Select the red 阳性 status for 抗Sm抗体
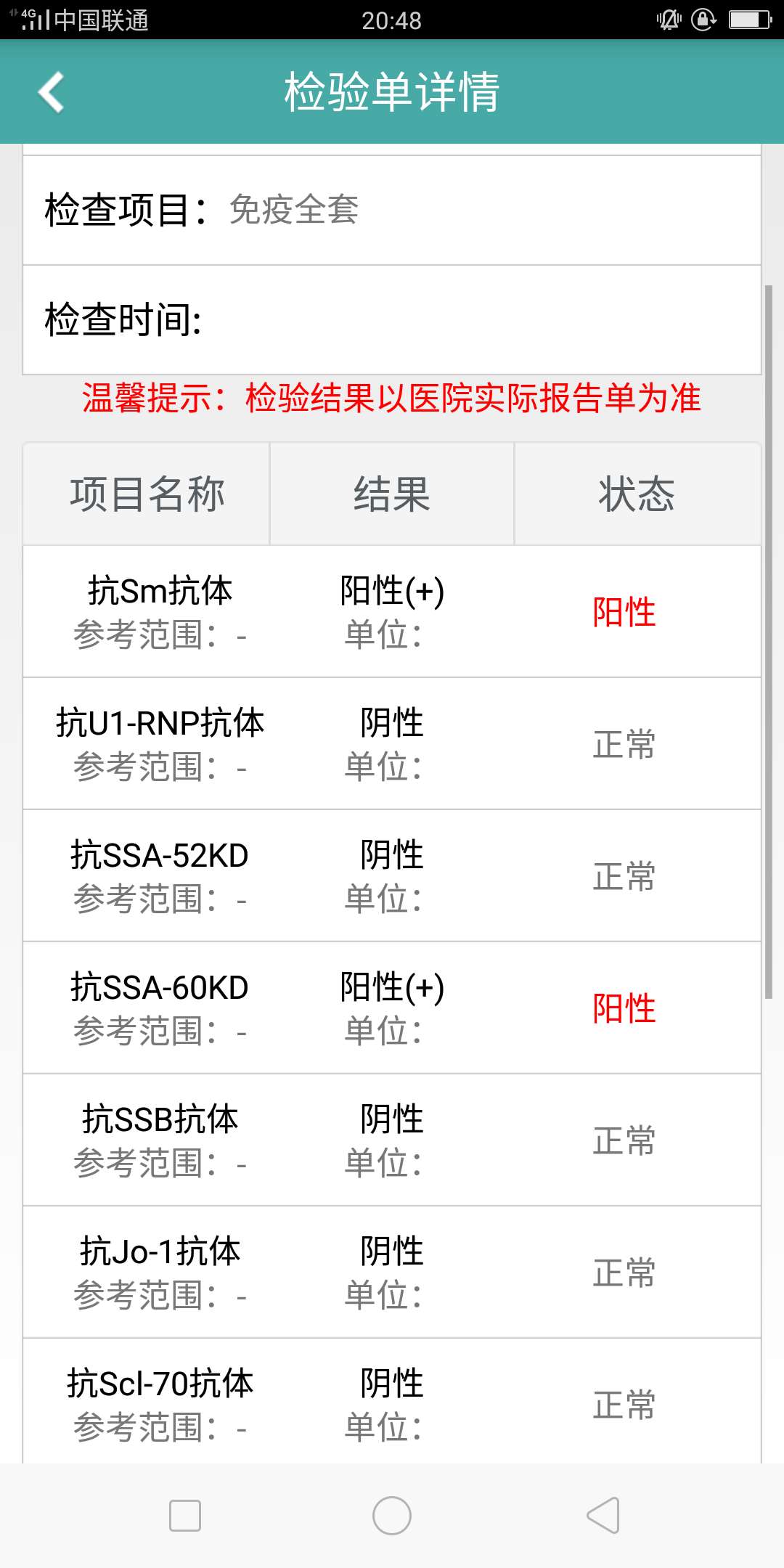This screenshot has height=1568, width=784. (623, 612)
